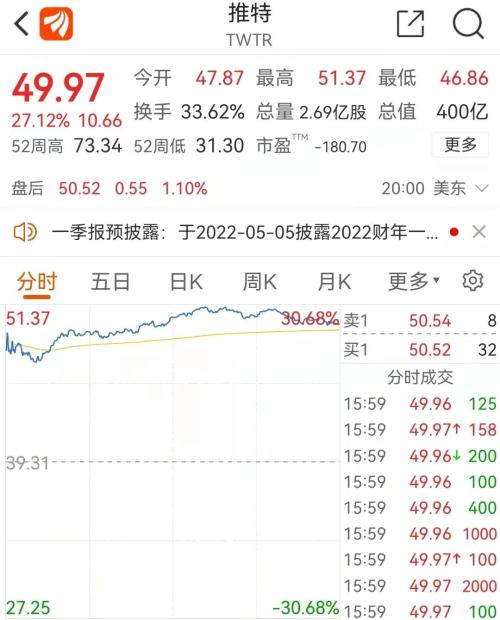Open the search magnifier icon
This screenshot has width=500, height=620.
[468, 24]
